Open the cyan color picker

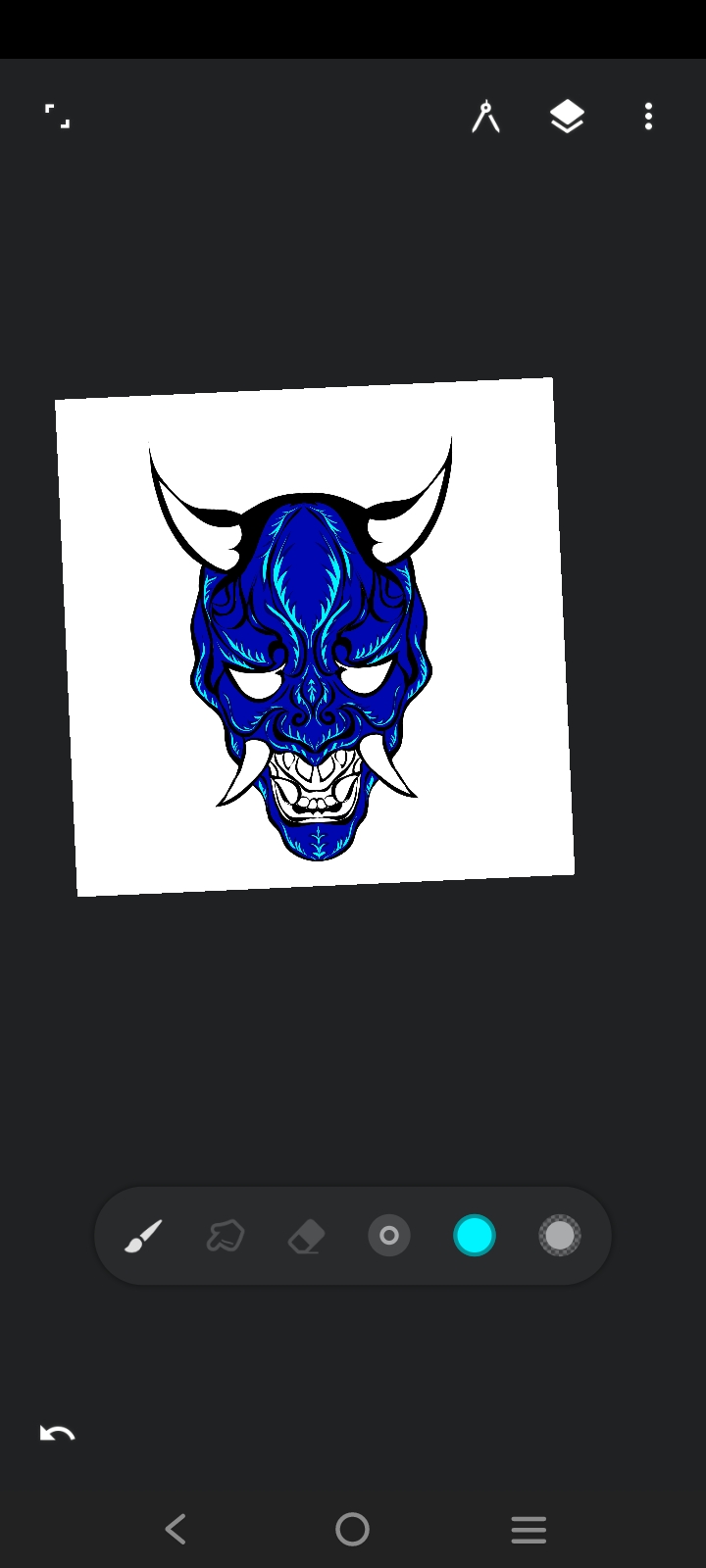pyautogui.click(x=475, y=1236)
